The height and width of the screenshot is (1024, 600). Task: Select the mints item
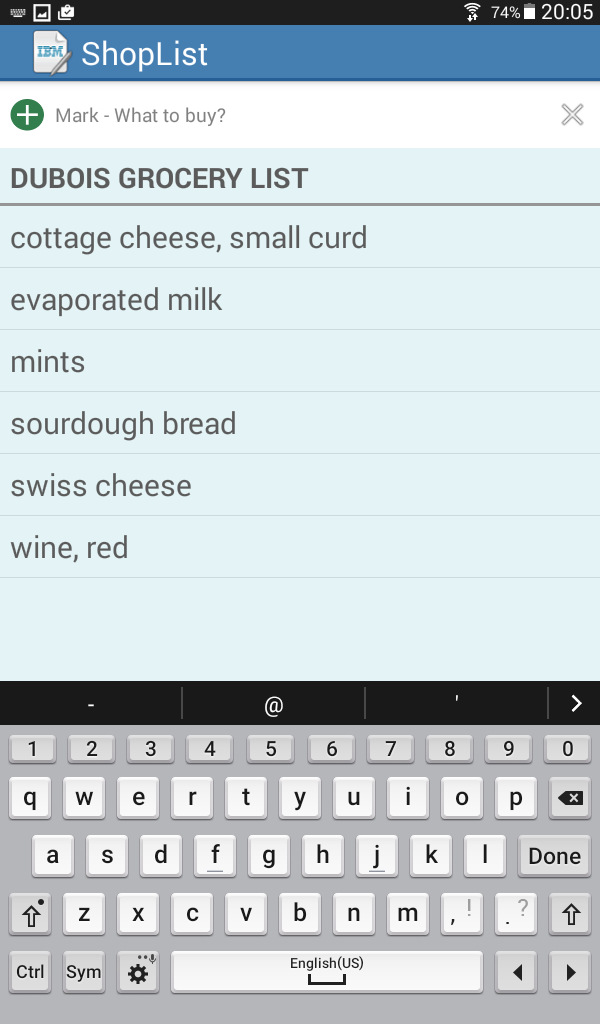(x=300, y=361)
